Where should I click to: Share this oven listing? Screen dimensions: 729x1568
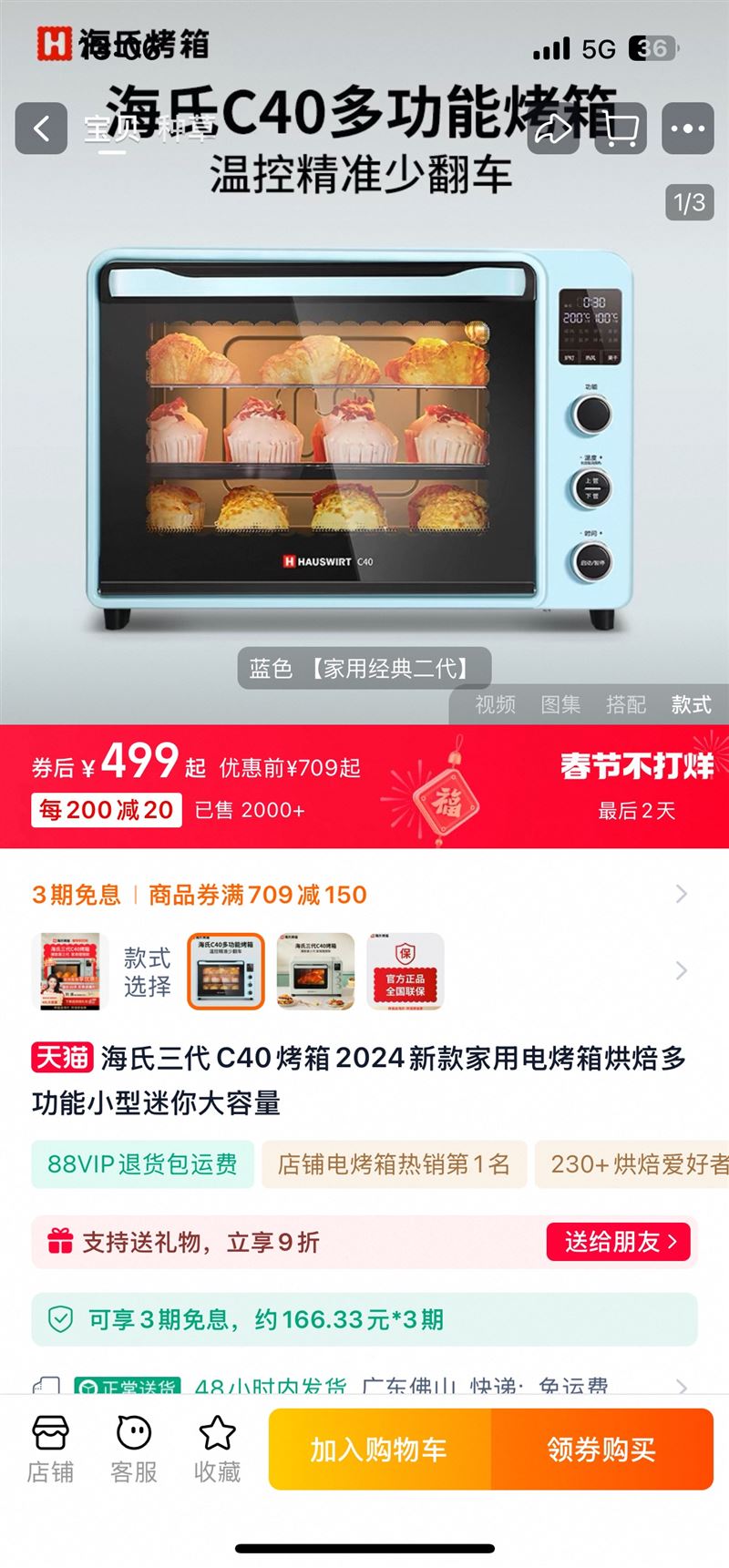[x=553, y=128]
